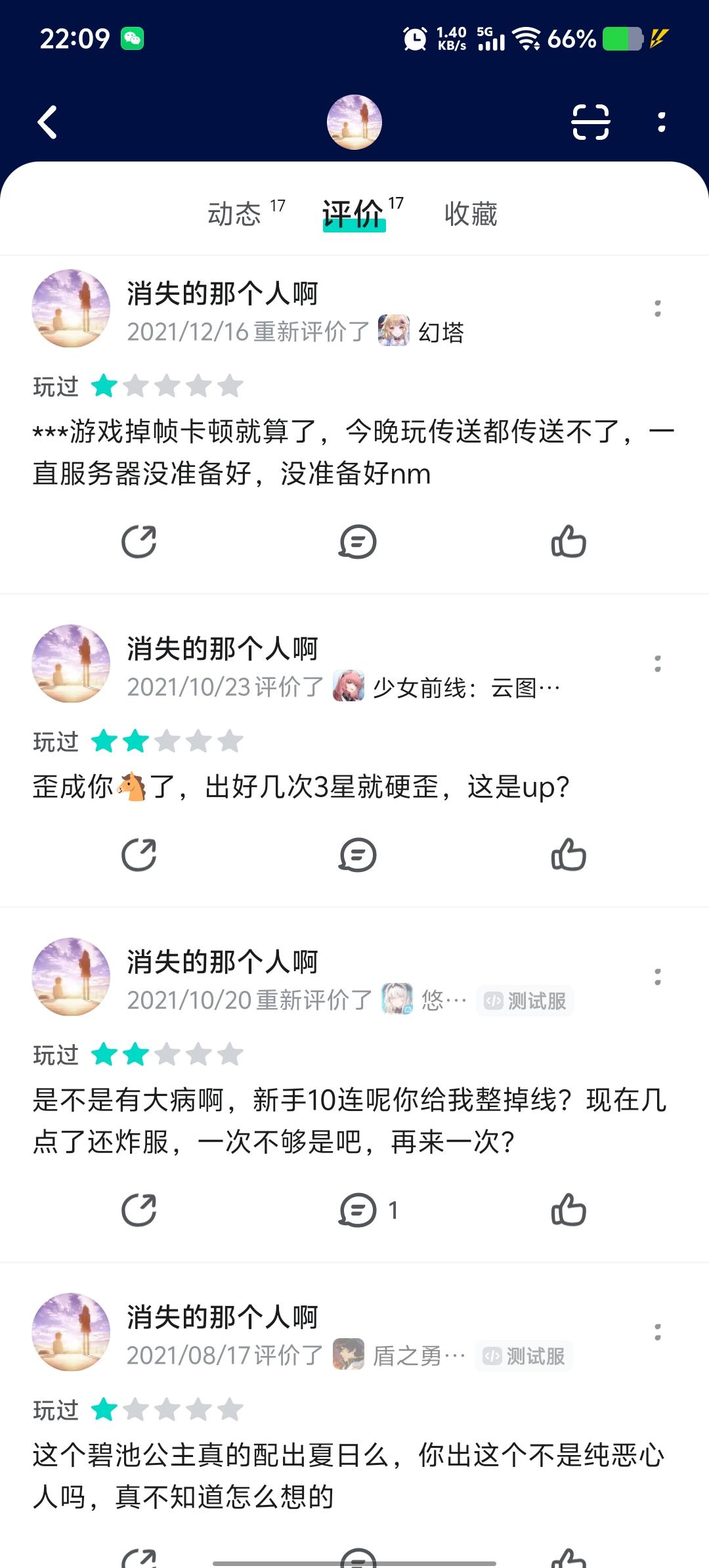Like the 2021/10/23 review

click(569, 856)
